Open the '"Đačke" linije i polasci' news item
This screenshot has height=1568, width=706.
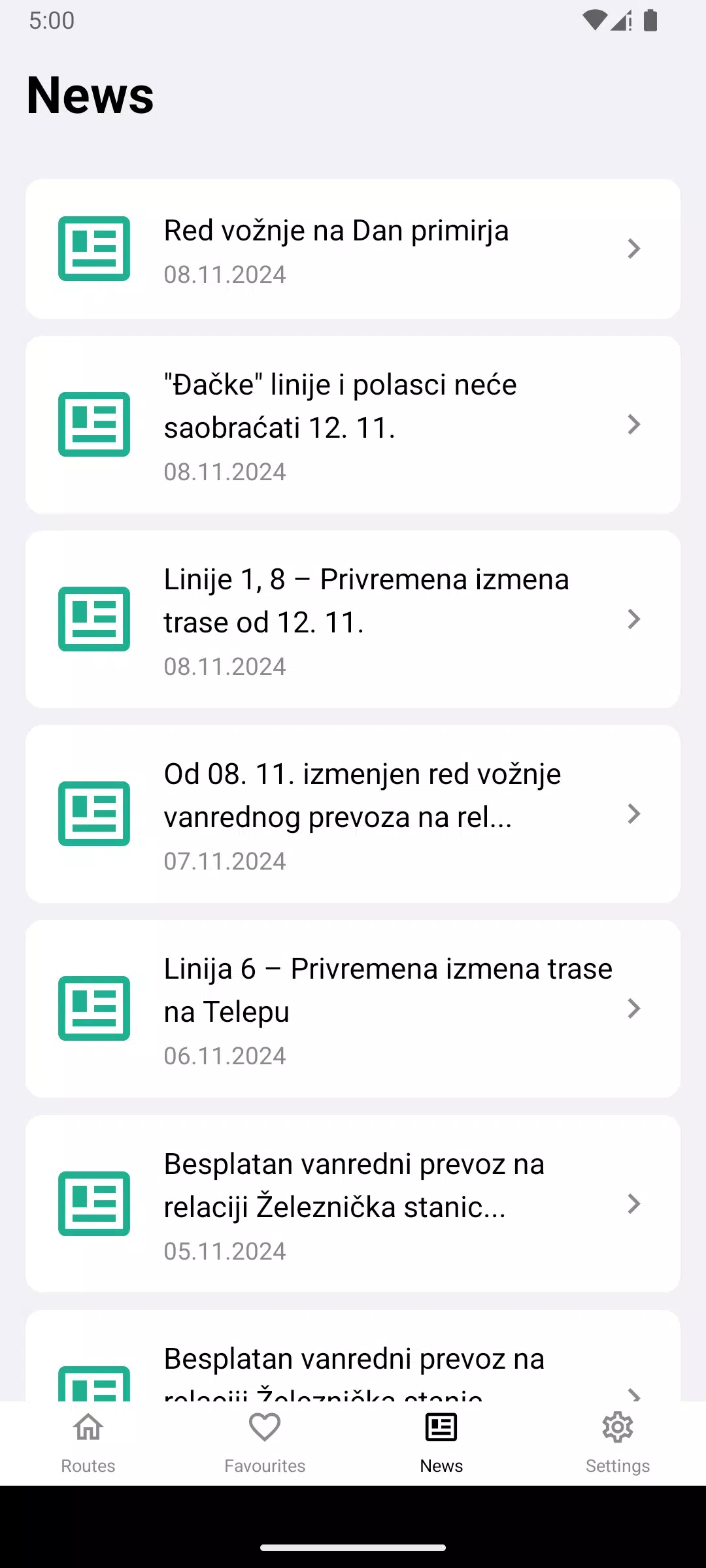click(353, 425)
